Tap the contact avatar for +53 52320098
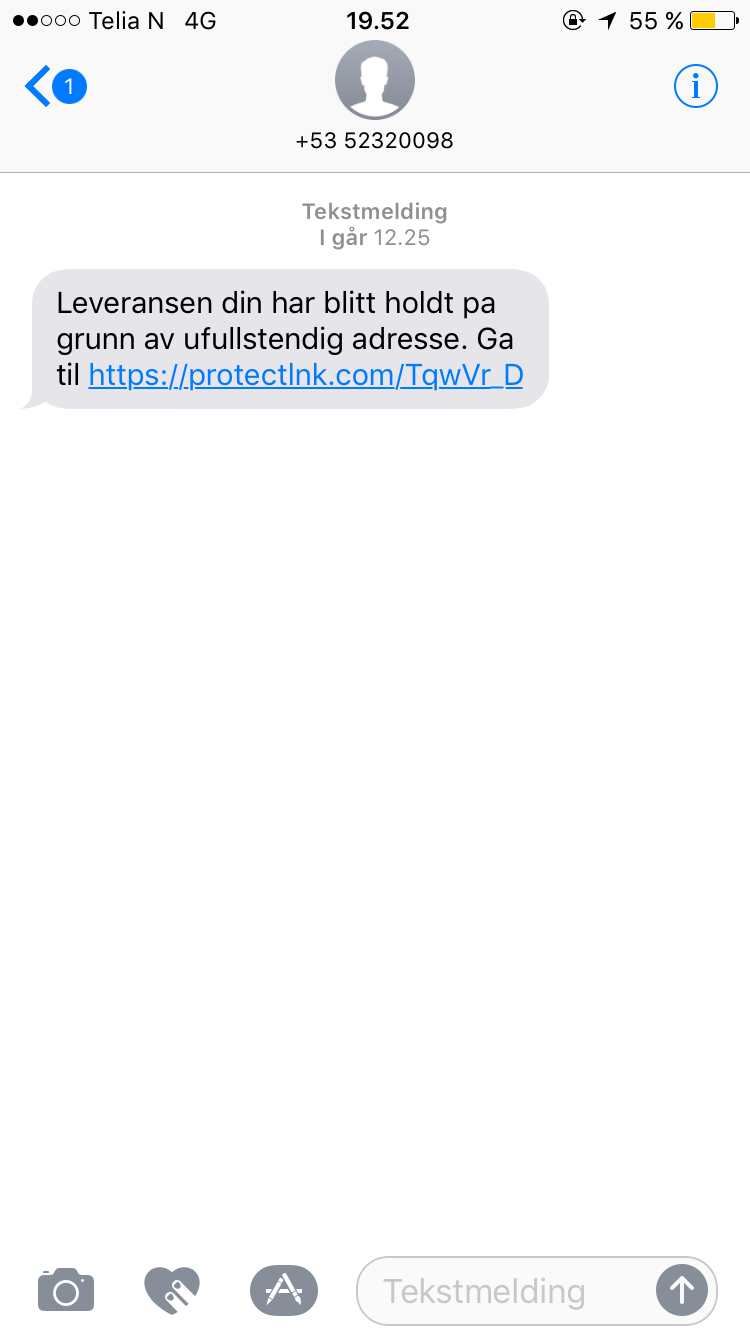 (375, 80)
